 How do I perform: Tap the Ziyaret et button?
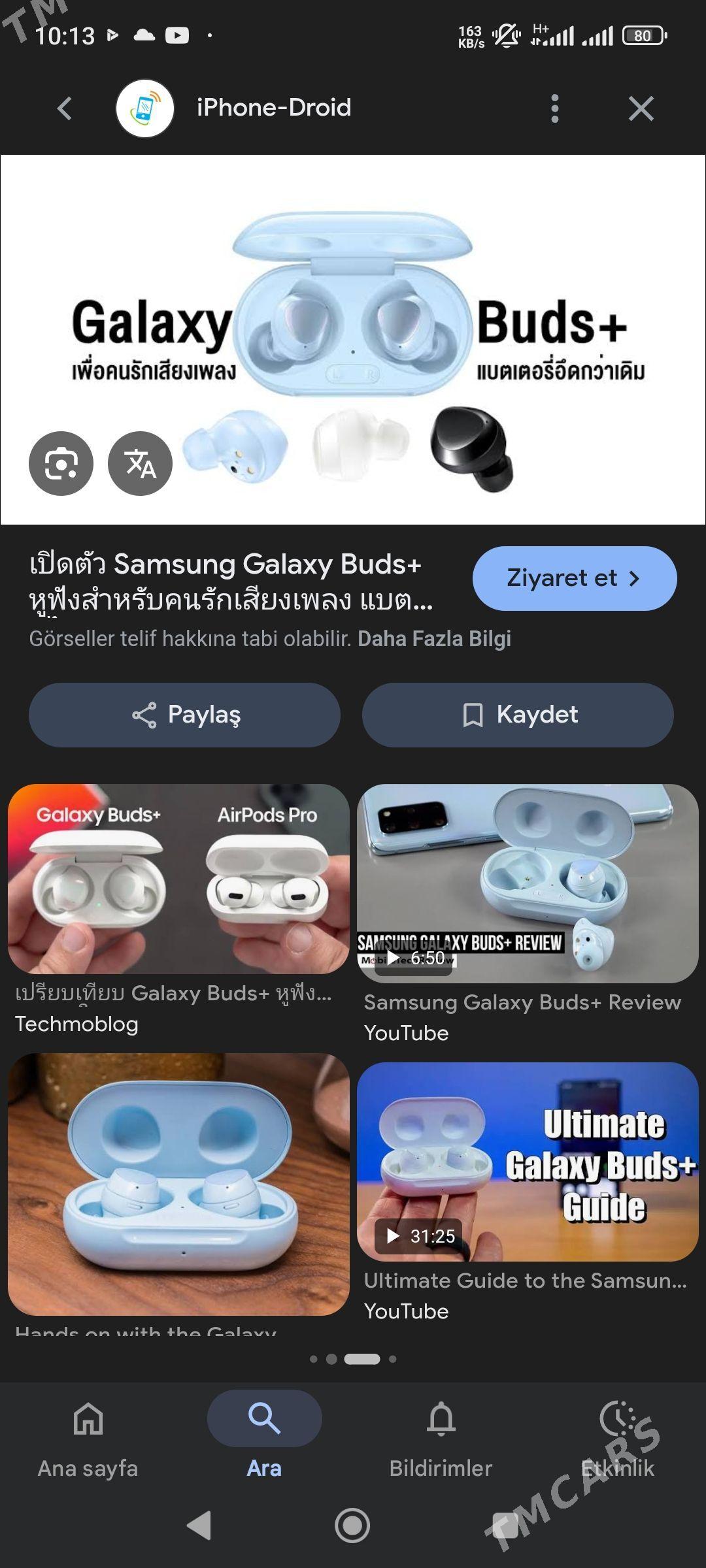coord(574,579)
